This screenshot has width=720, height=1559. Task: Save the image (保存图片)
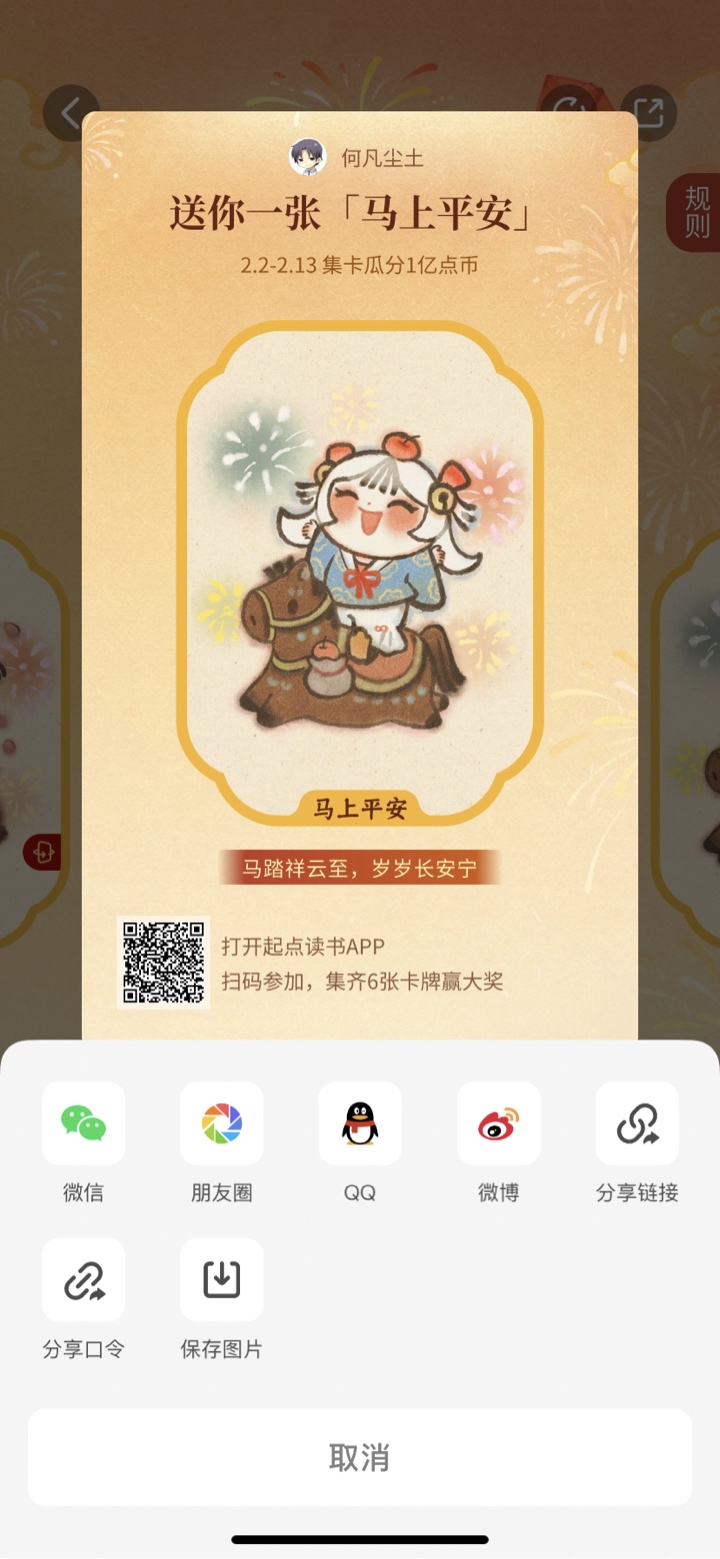pyautogui.click(x=221, y=1279)
